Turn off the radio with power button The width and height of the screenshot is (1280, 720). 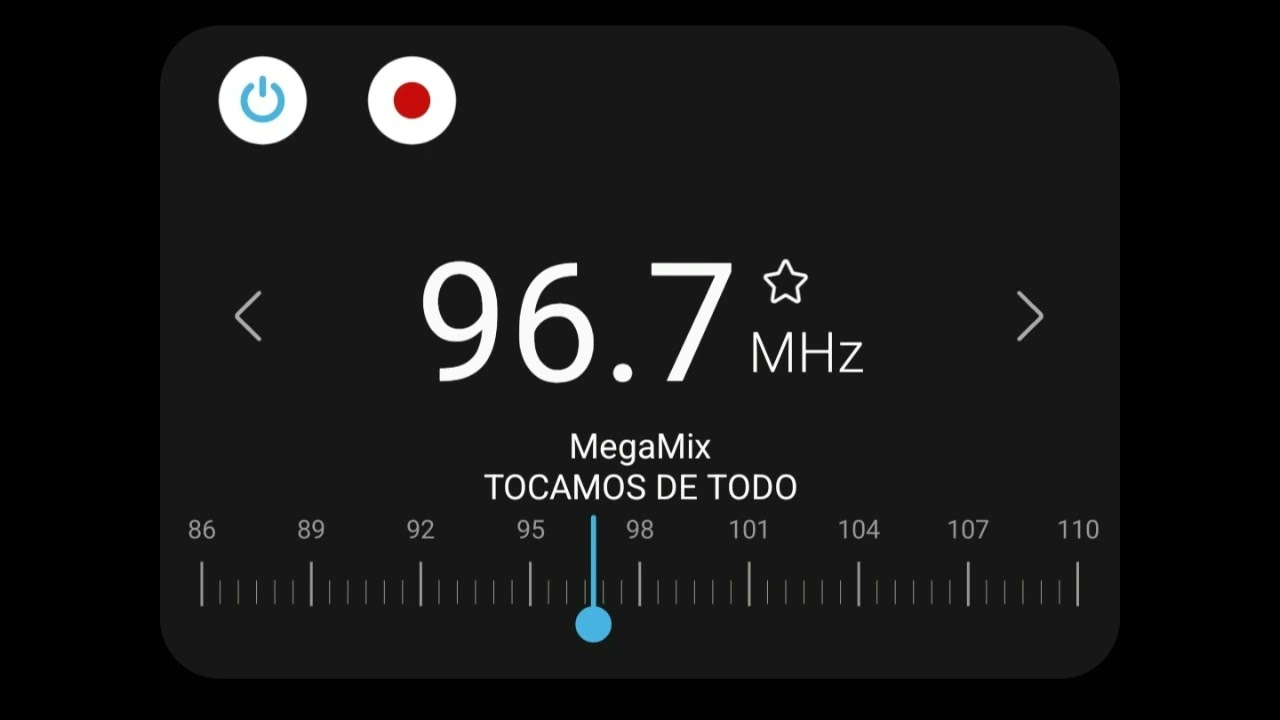(262, 101)
